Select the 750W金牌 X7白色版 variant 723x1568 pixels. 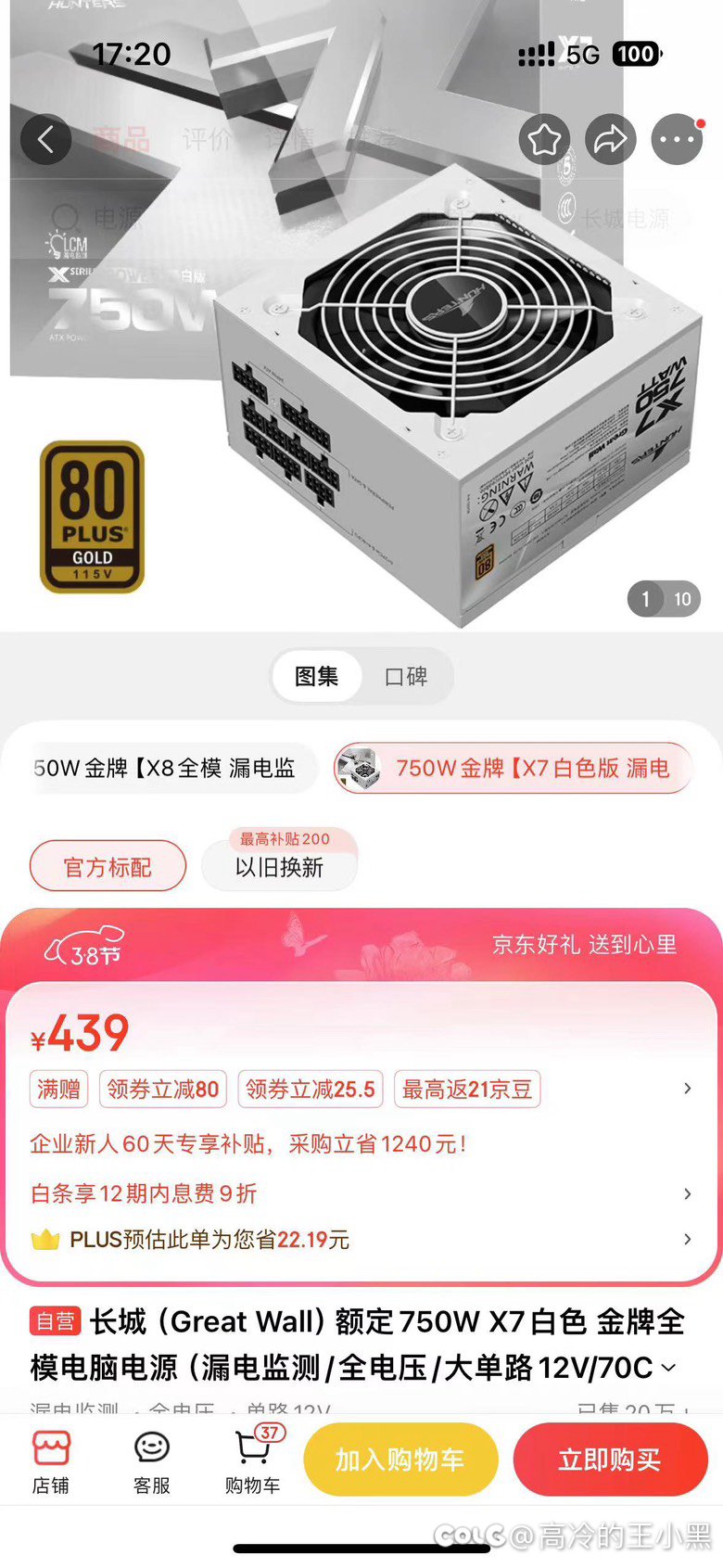(x=514, y=768)
